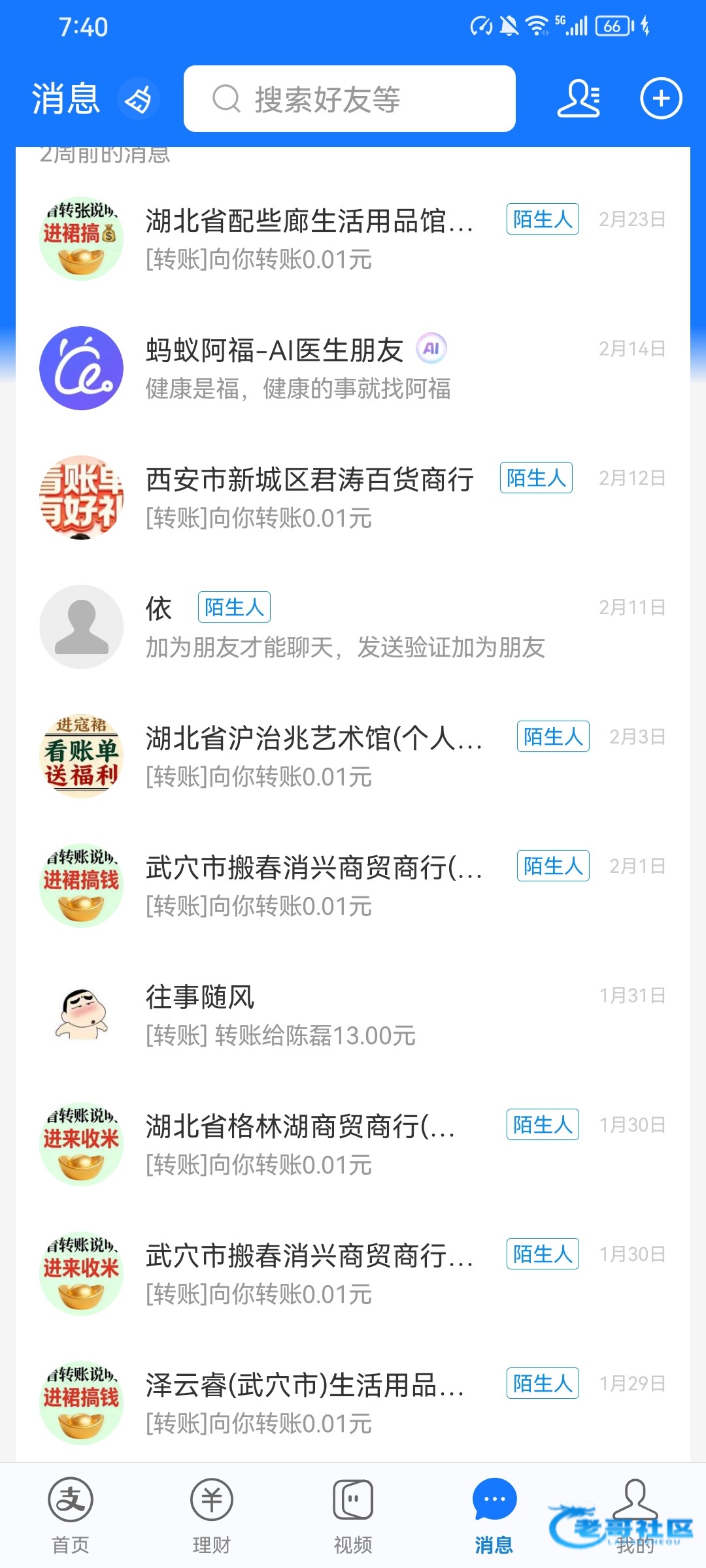Open the message from 依
Screen dimensions: 706x1568
point(353,627)
